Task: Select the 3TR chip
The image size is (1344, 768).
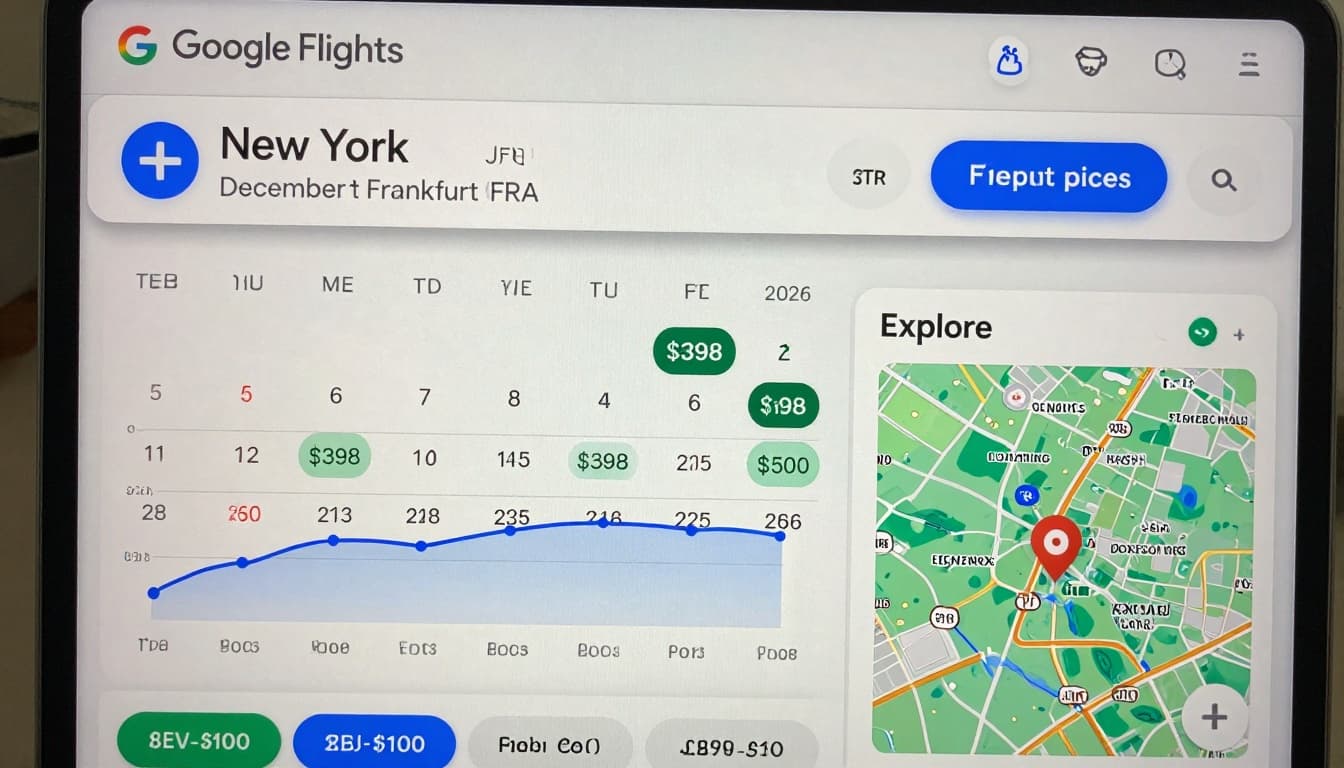Action: coord(869,178)
